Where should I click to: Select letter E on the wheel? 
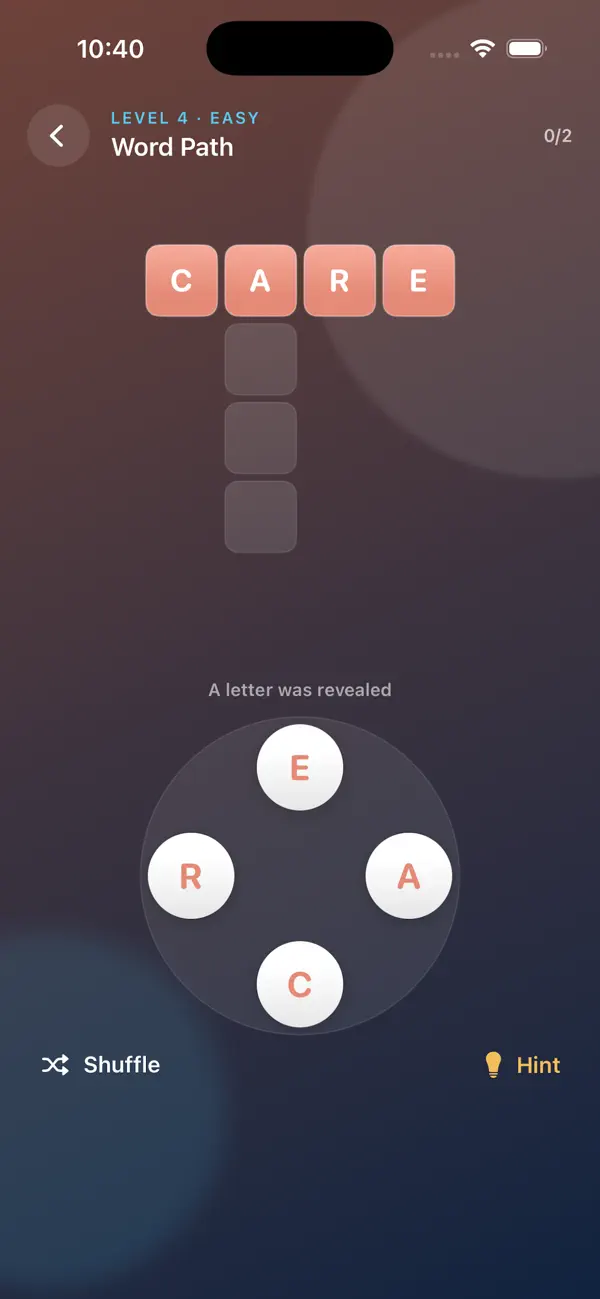[x=300, y=768]
